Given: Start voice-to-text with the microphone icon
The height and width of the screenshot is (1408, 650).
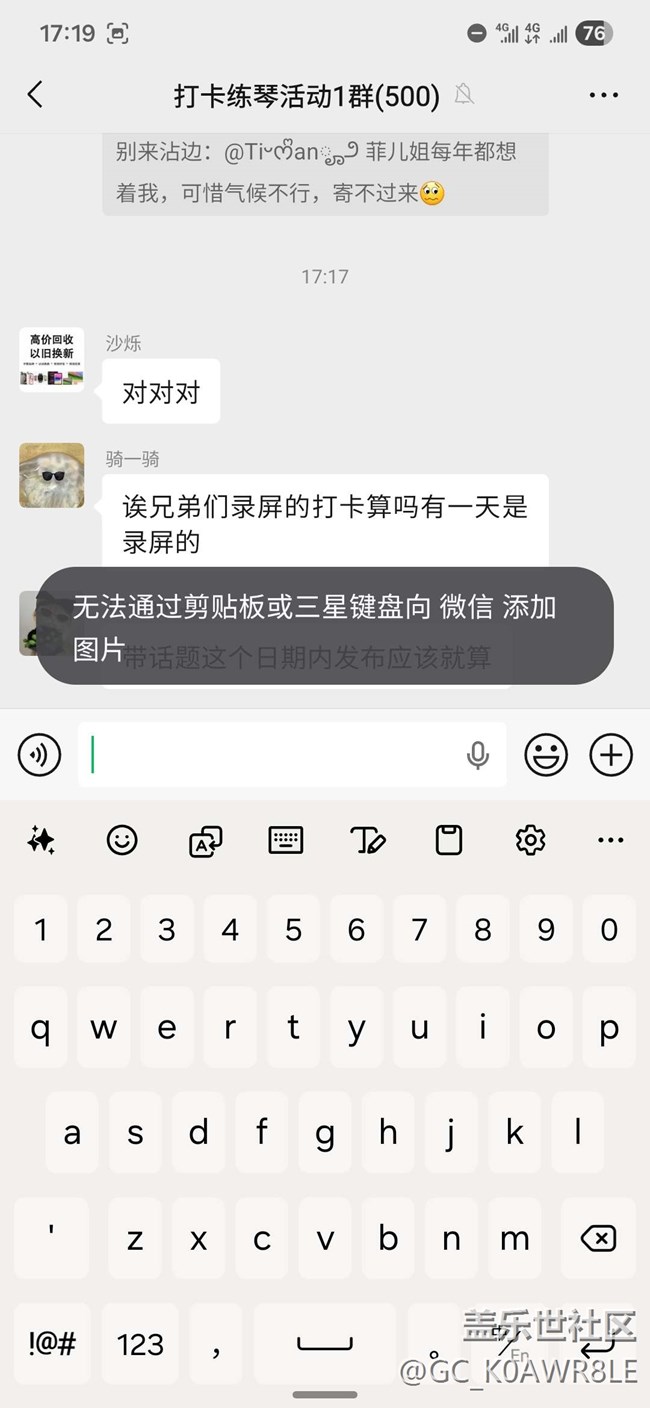Looking at the screenshot, I should click(478, 755).
